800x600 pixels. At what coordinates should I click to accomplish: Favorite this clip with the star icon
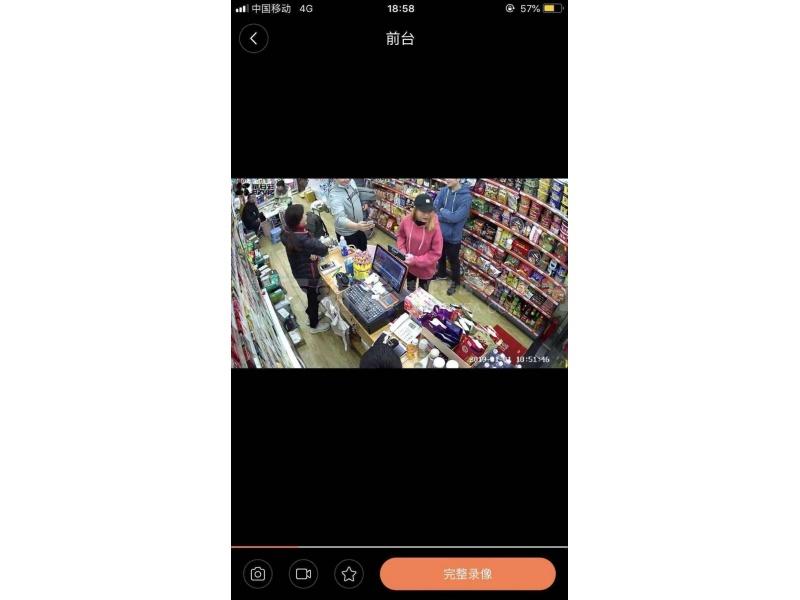[x=349, y=574]
